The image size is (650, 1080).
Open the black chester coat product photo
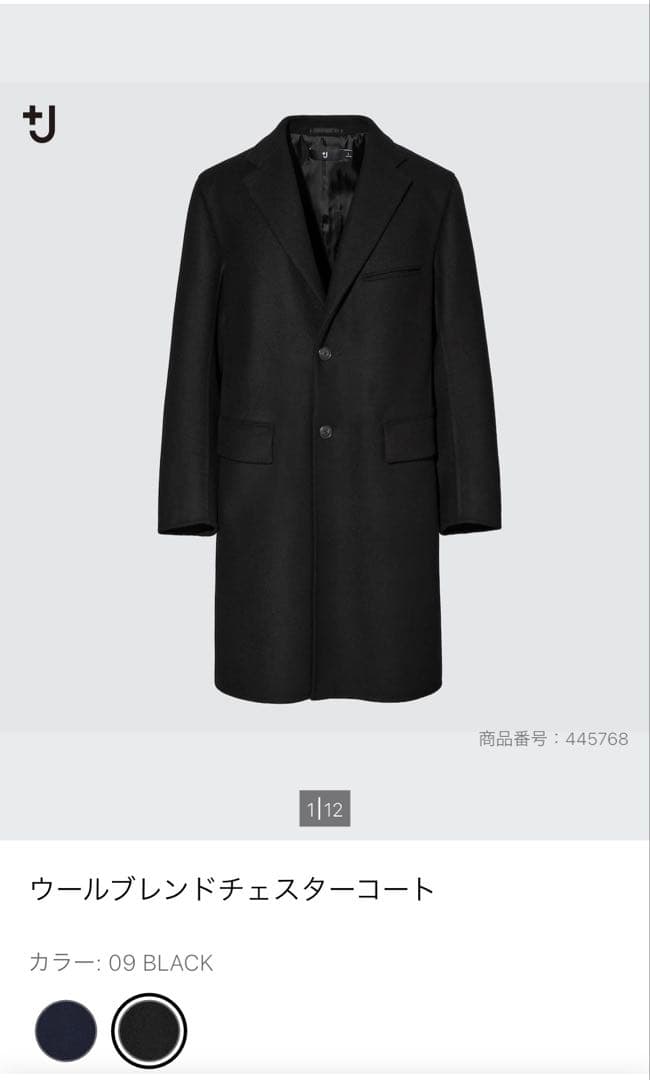pyautogui.click(x=328, y=408)
